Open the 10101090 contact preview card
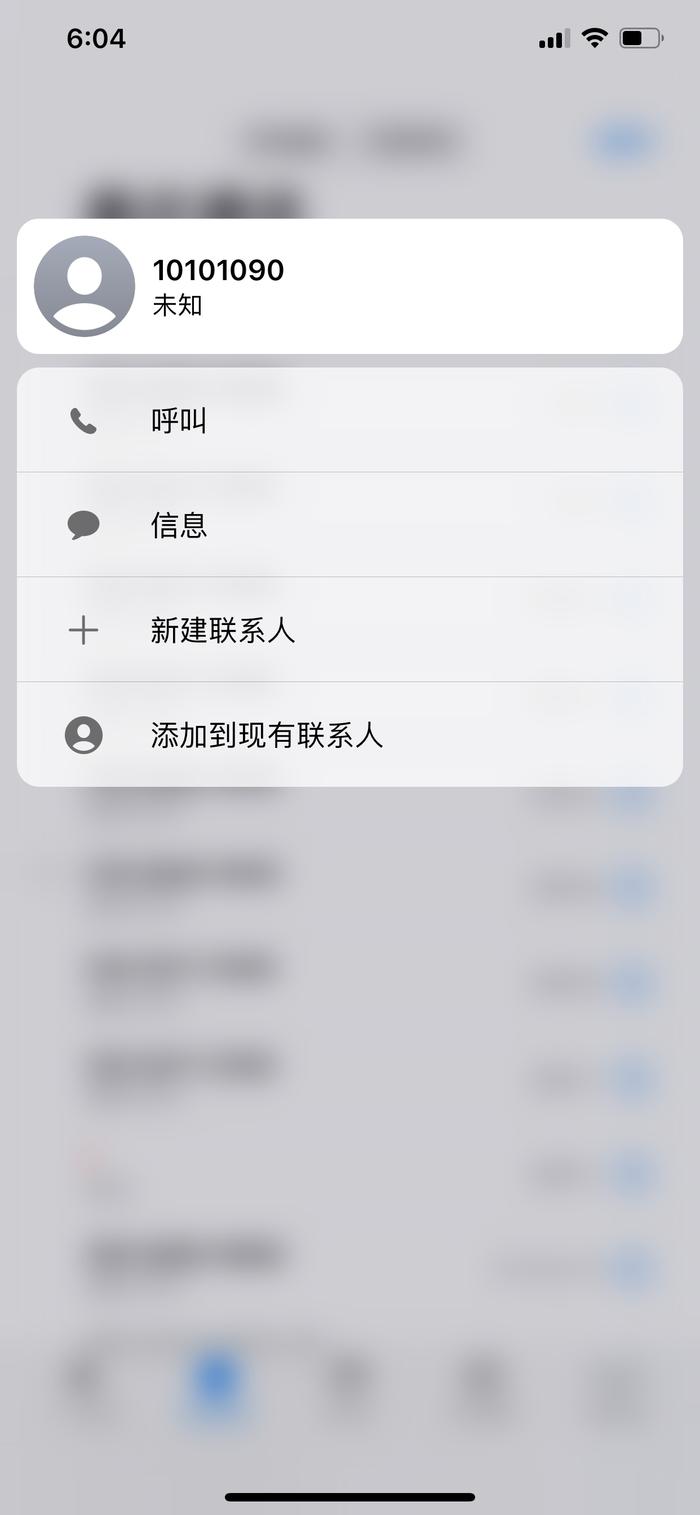Viewport: 700px width, 1515px height. coord(350,286)
